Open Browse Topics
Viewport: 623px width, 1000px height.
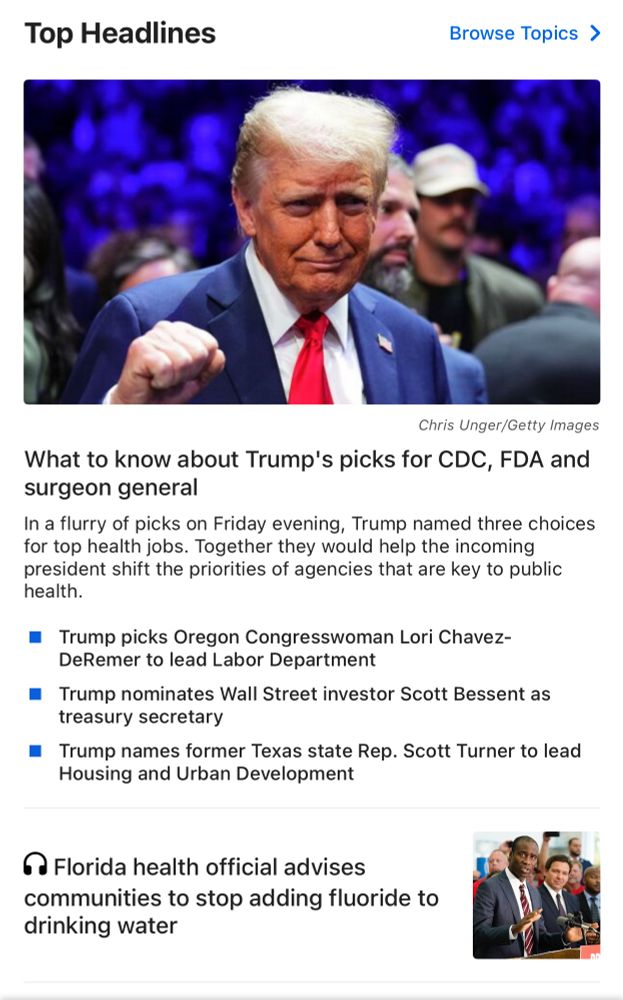[x=524, y=34]
